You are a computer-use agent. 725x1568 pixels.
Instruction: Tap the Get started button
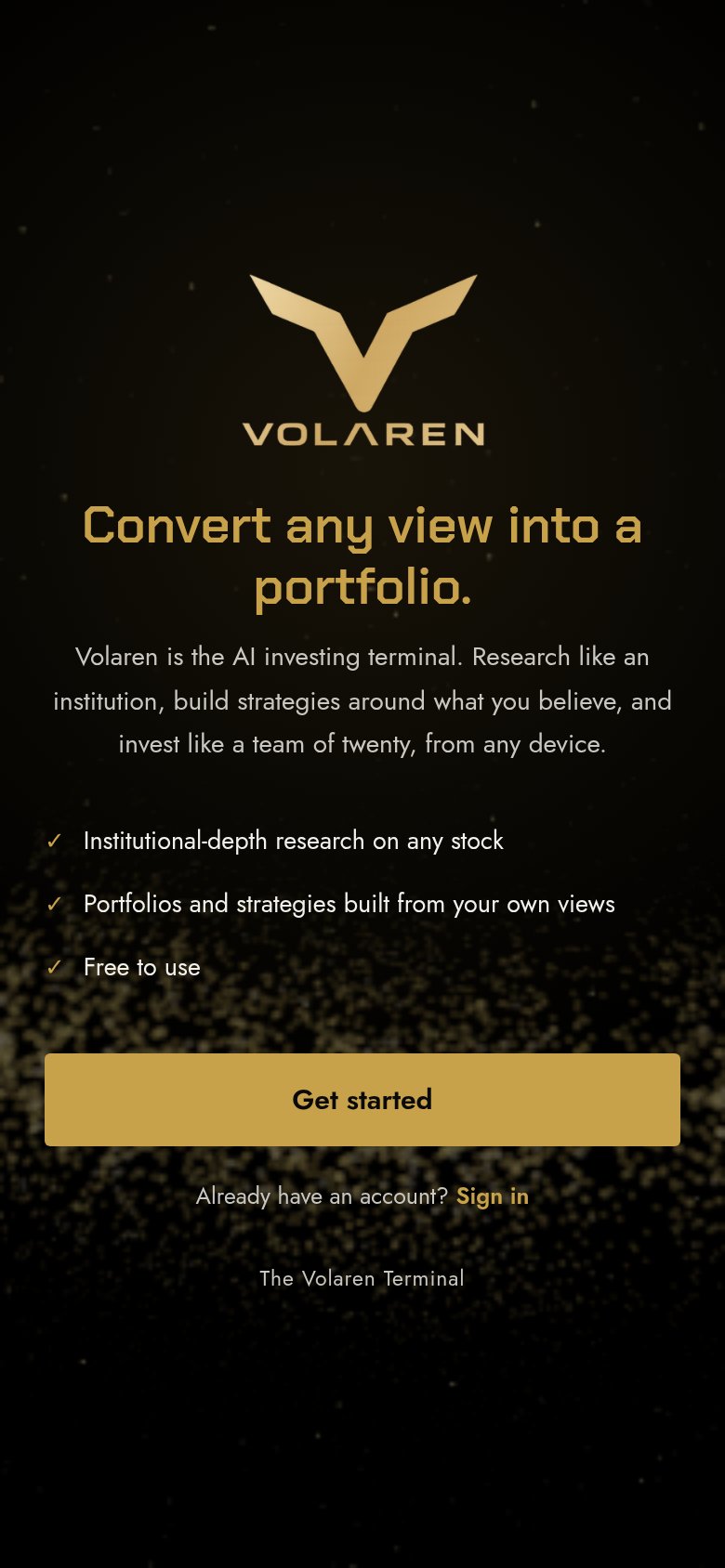click(362, 1100)
